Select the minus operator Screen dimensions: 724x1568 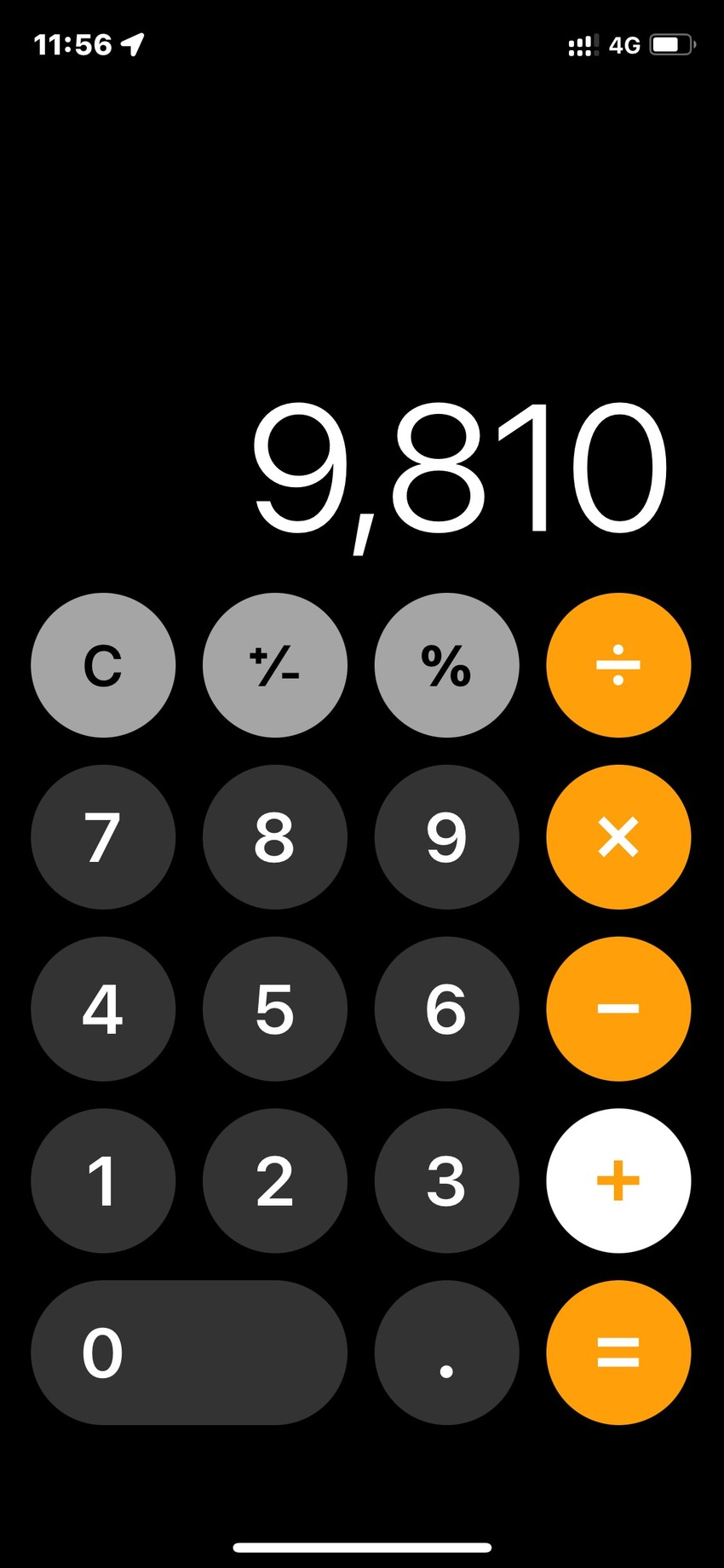point(618,1009)
